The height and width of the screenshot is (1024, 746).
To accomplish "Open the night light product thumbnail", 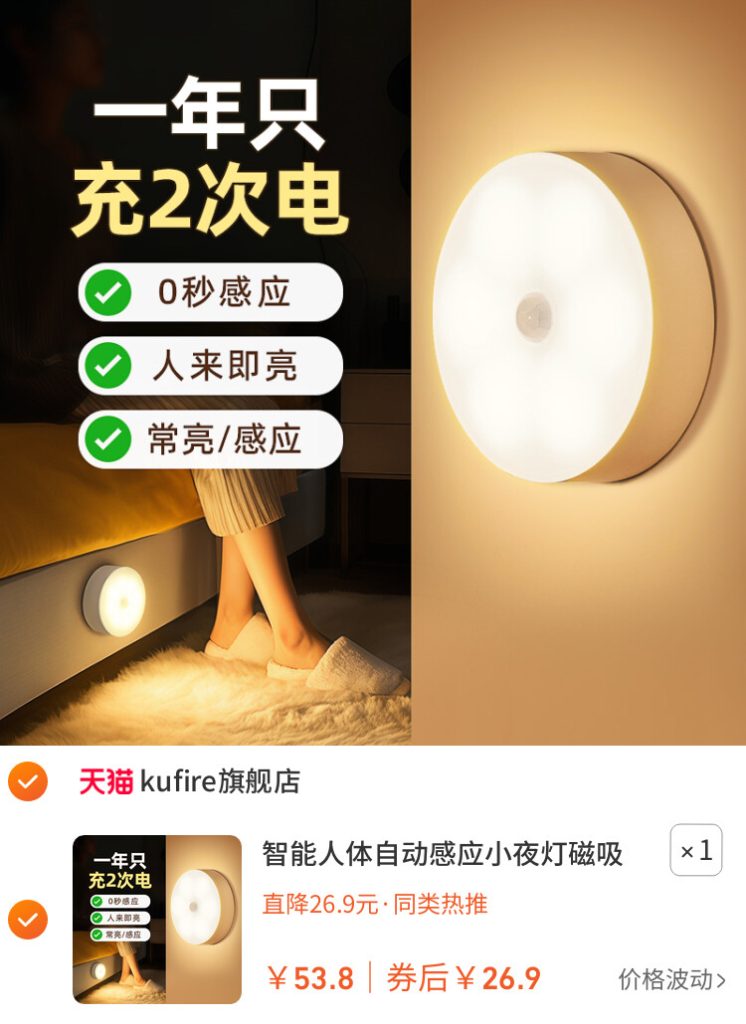I will 157,918.
